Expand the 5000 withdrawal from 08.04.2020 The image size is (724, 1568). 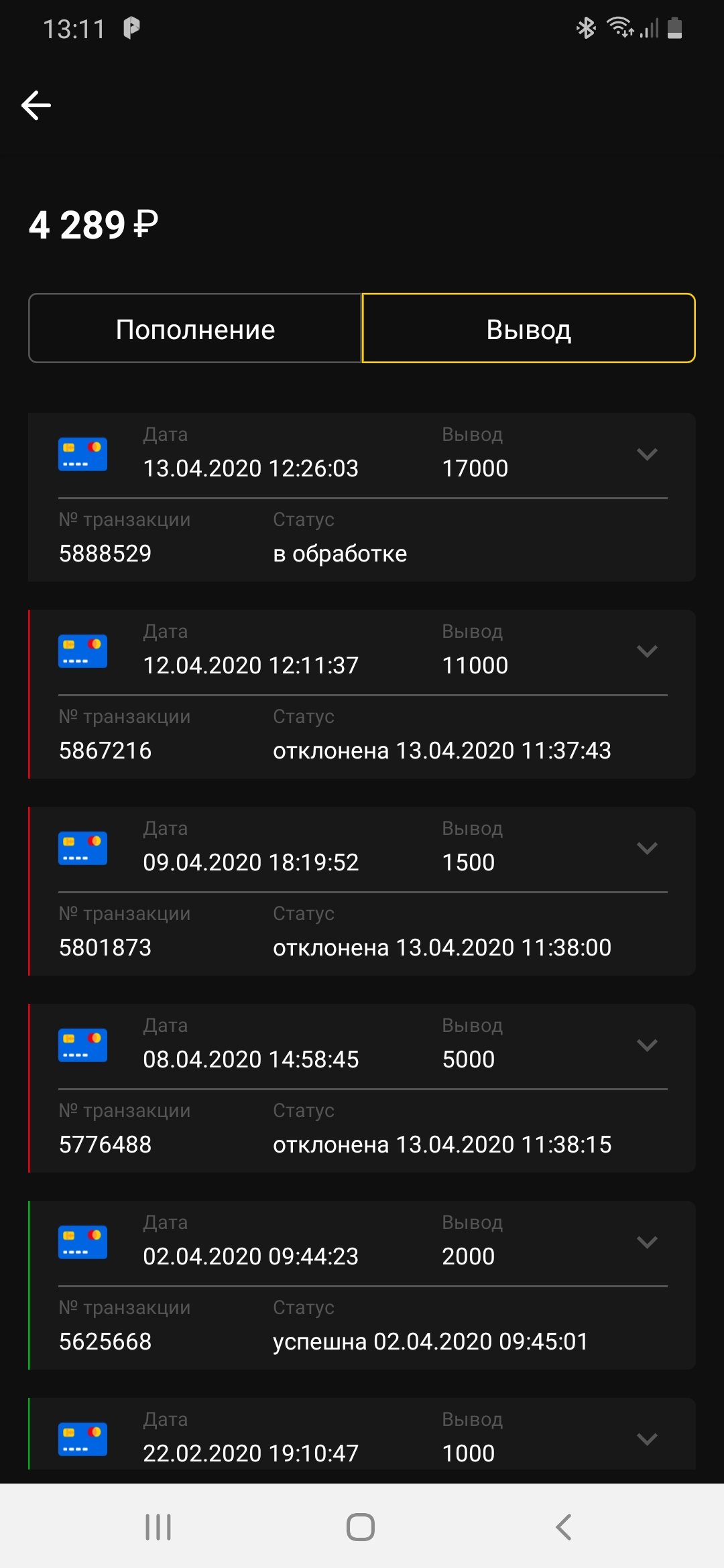647,1045
